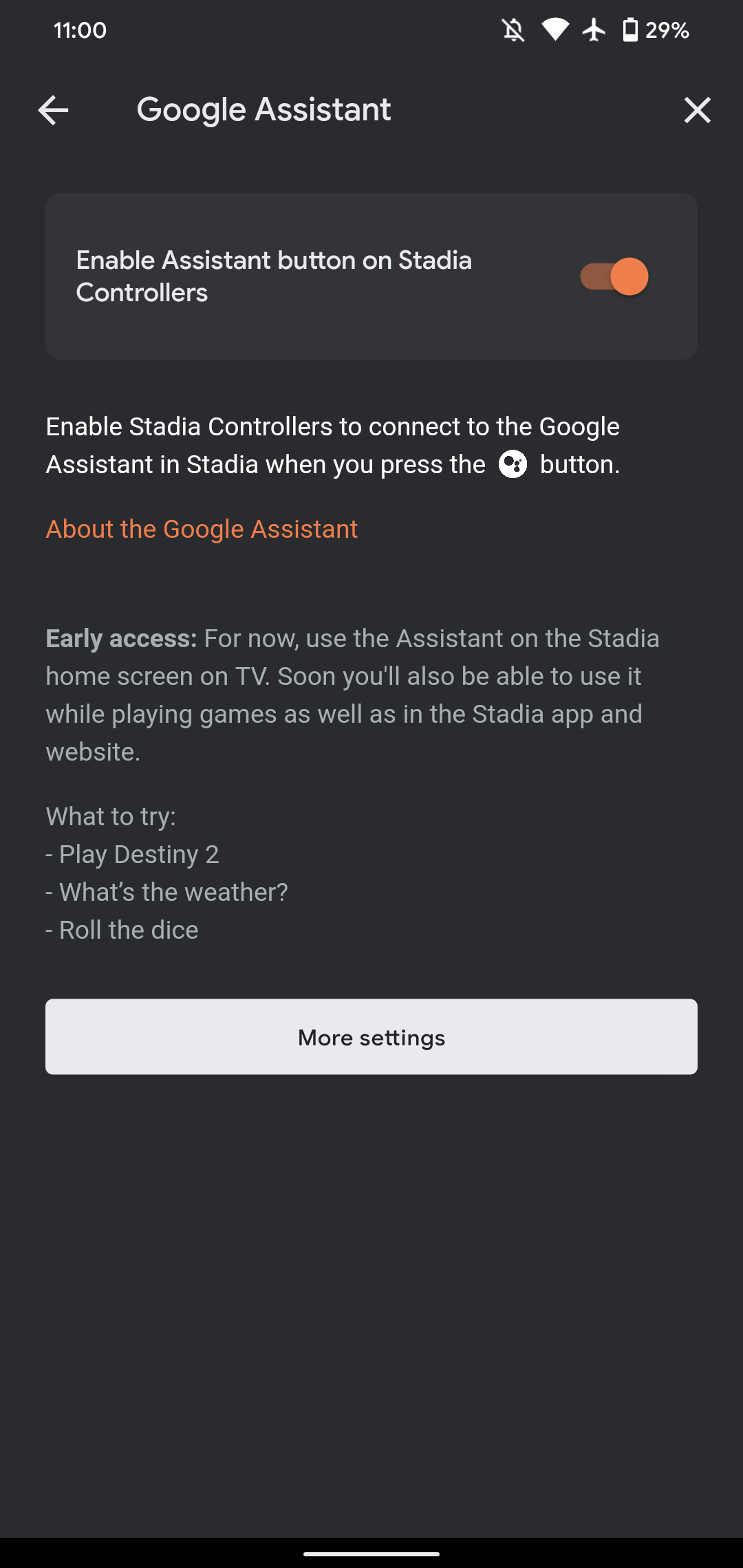Tap the Play Destiny 2 suggestion text
The width and height of the screenshot is (743, 1568).
(x=132, y=853)
